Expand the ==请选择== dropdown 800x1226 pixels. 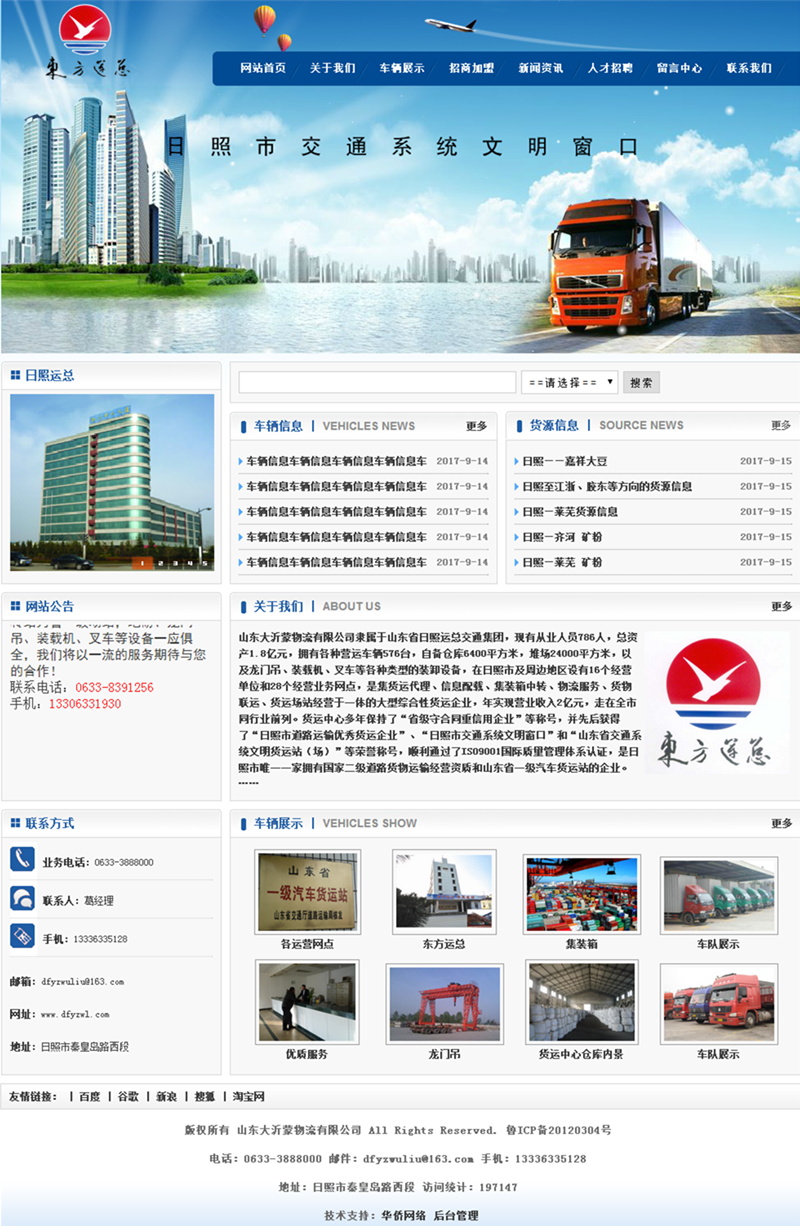click(569, 382)
